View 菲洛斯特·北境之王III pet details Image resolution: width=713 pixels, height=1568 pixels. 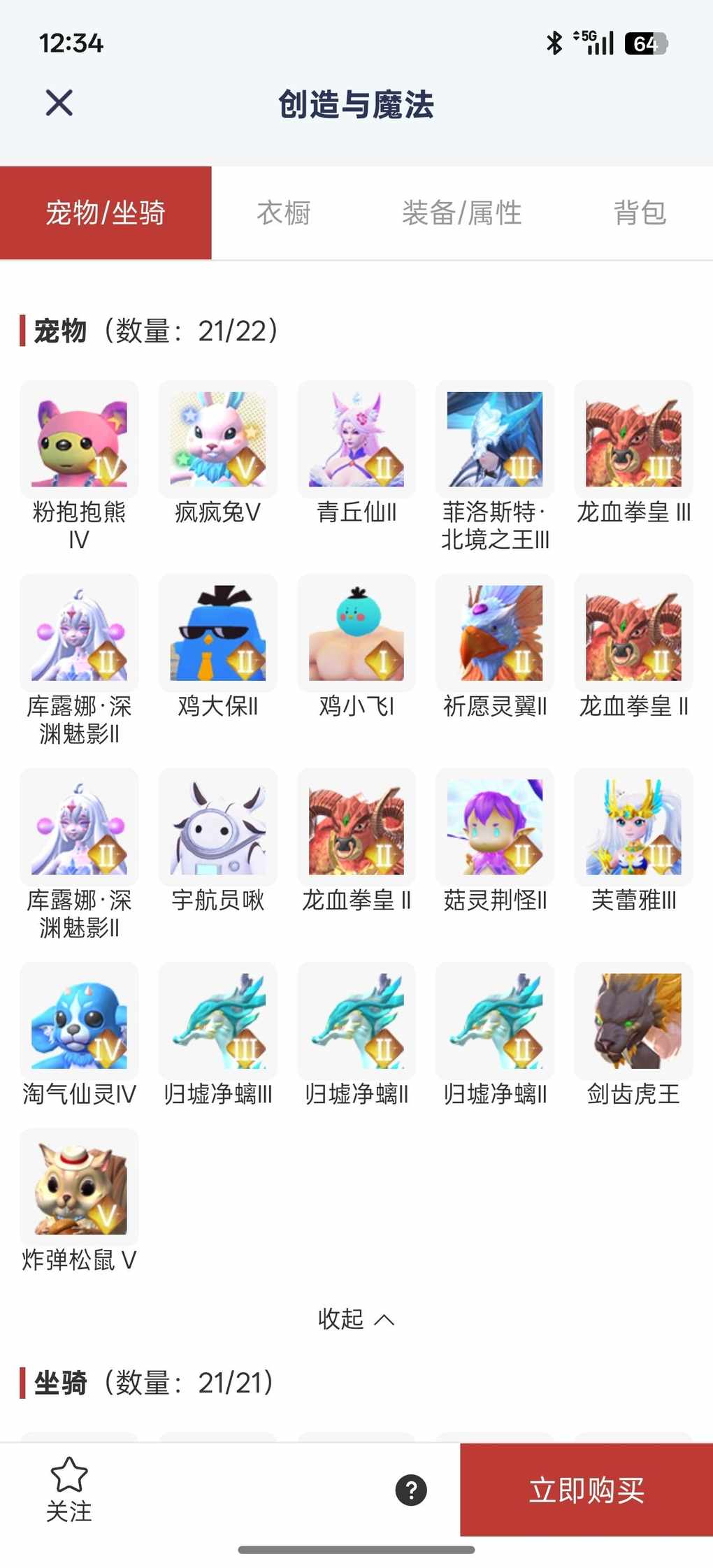pyautogui.click(x=495, y=440)
